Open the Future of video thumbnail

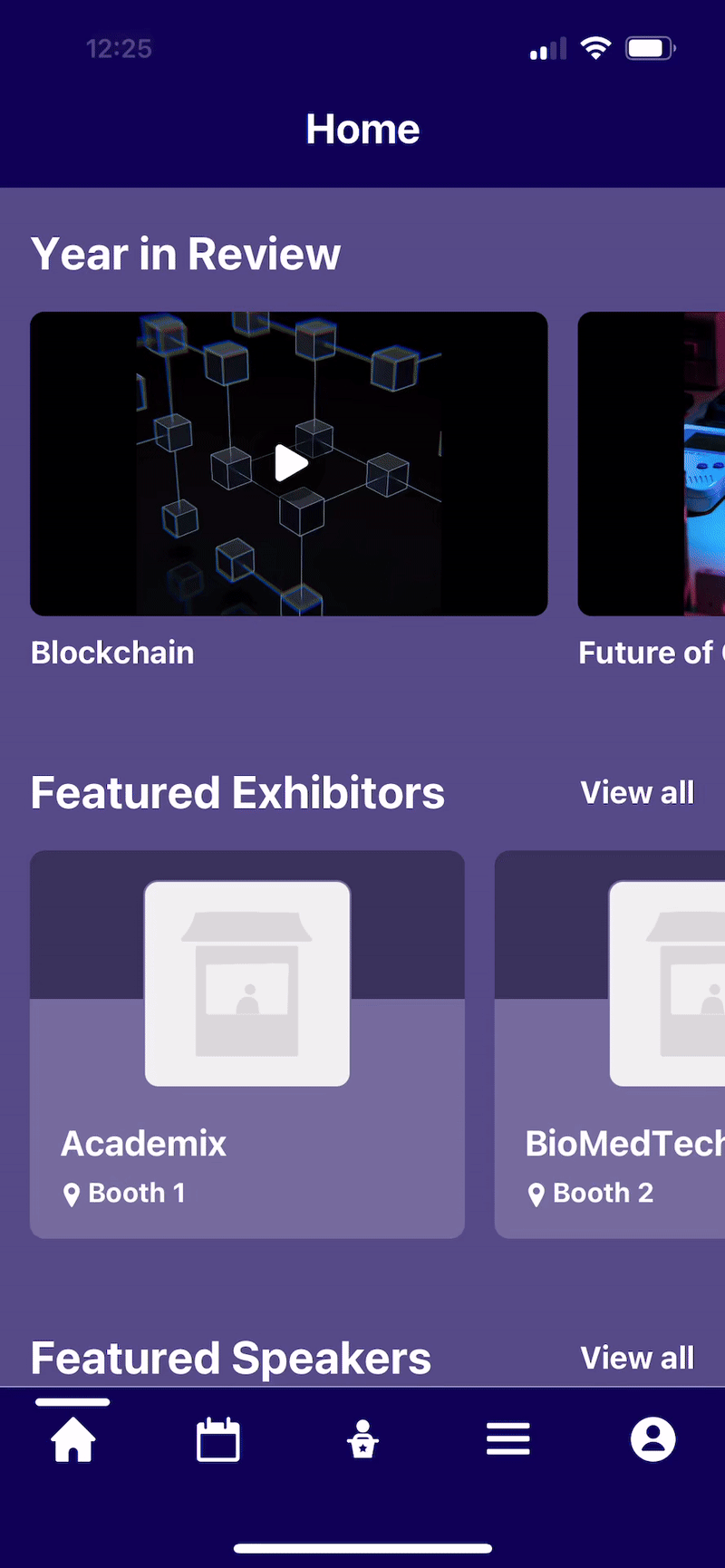tap(652, 463)
